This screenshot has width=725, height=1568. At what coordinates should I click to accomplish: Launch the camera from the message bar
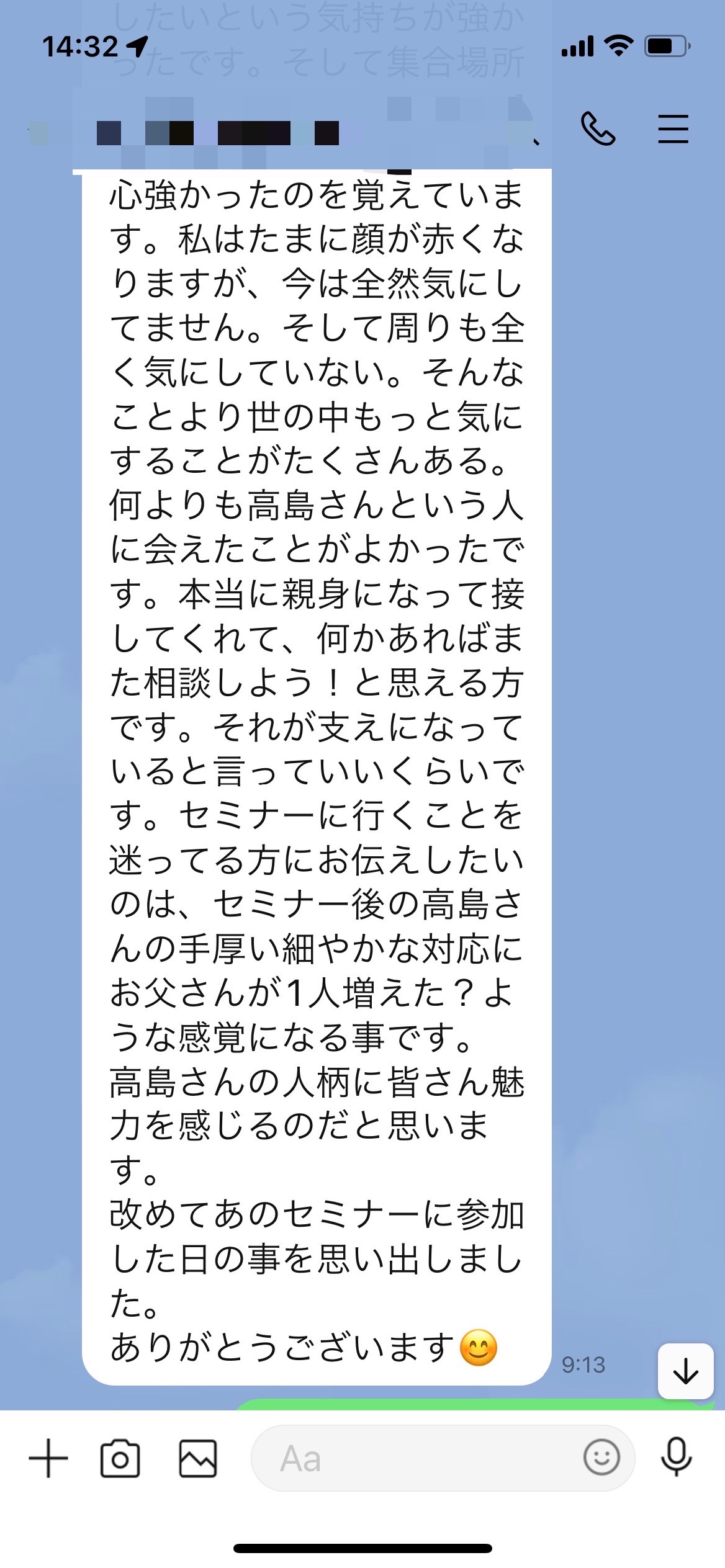[x=120, y=1458]
